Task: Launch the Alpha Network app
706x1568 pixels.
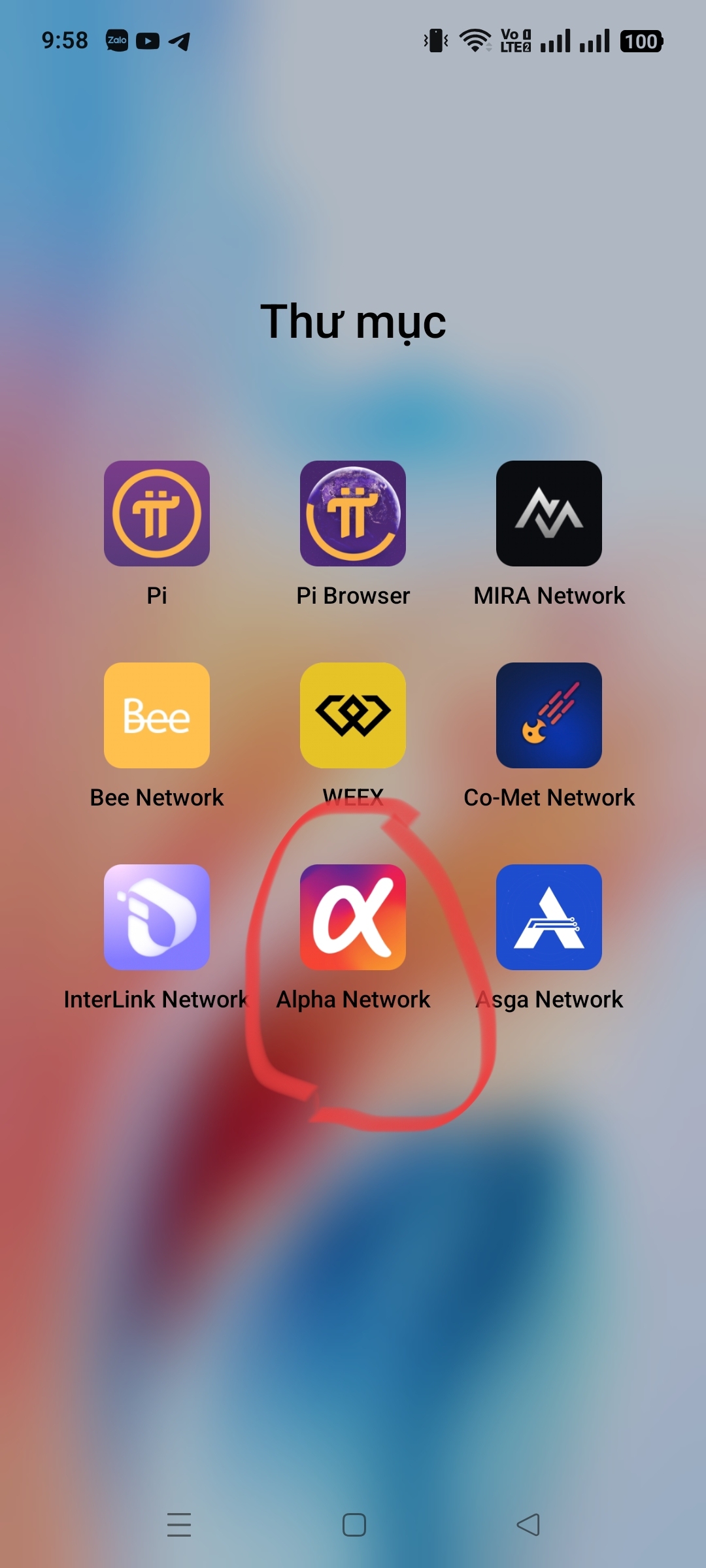Action: tap(353, 917)
